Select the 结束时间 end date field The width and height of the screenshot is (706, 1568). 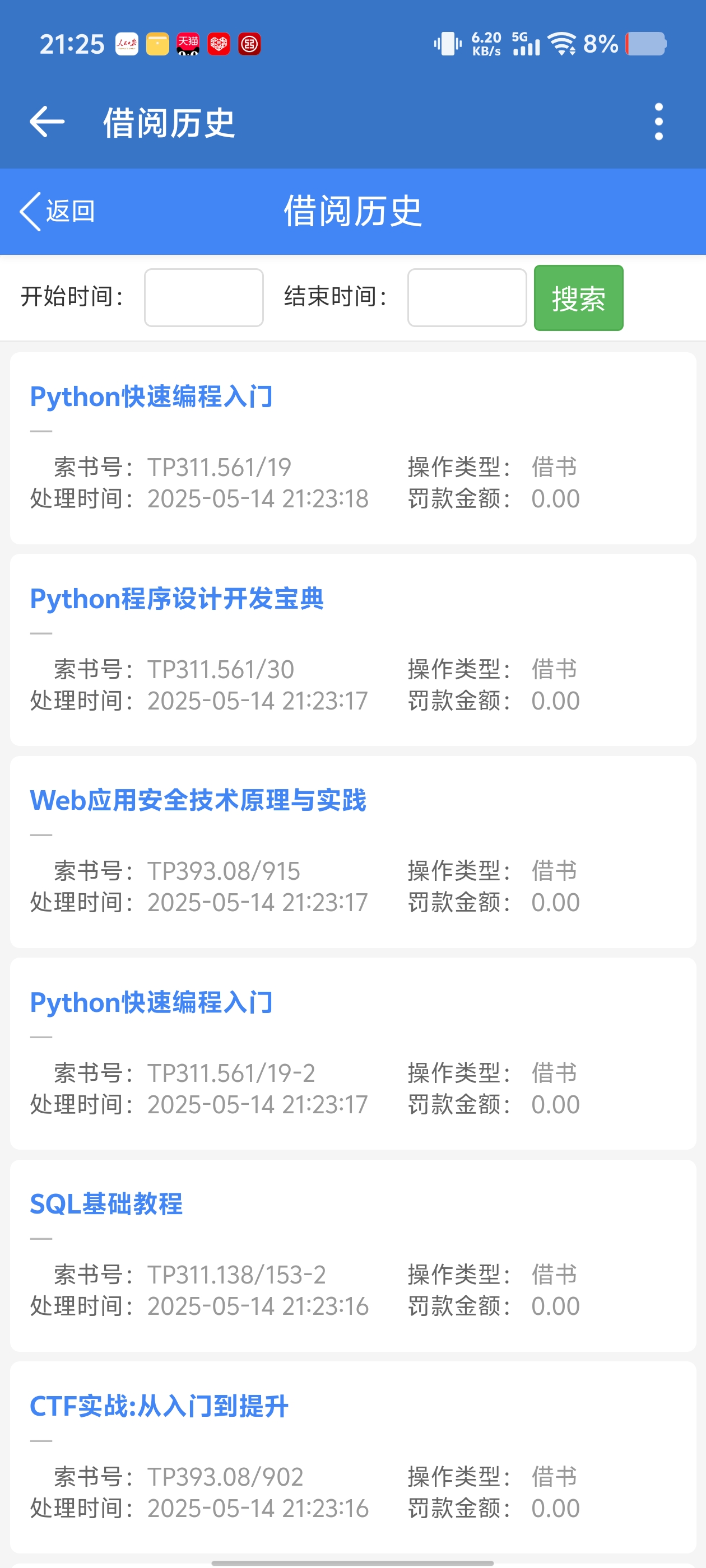(x=467, y=298)
